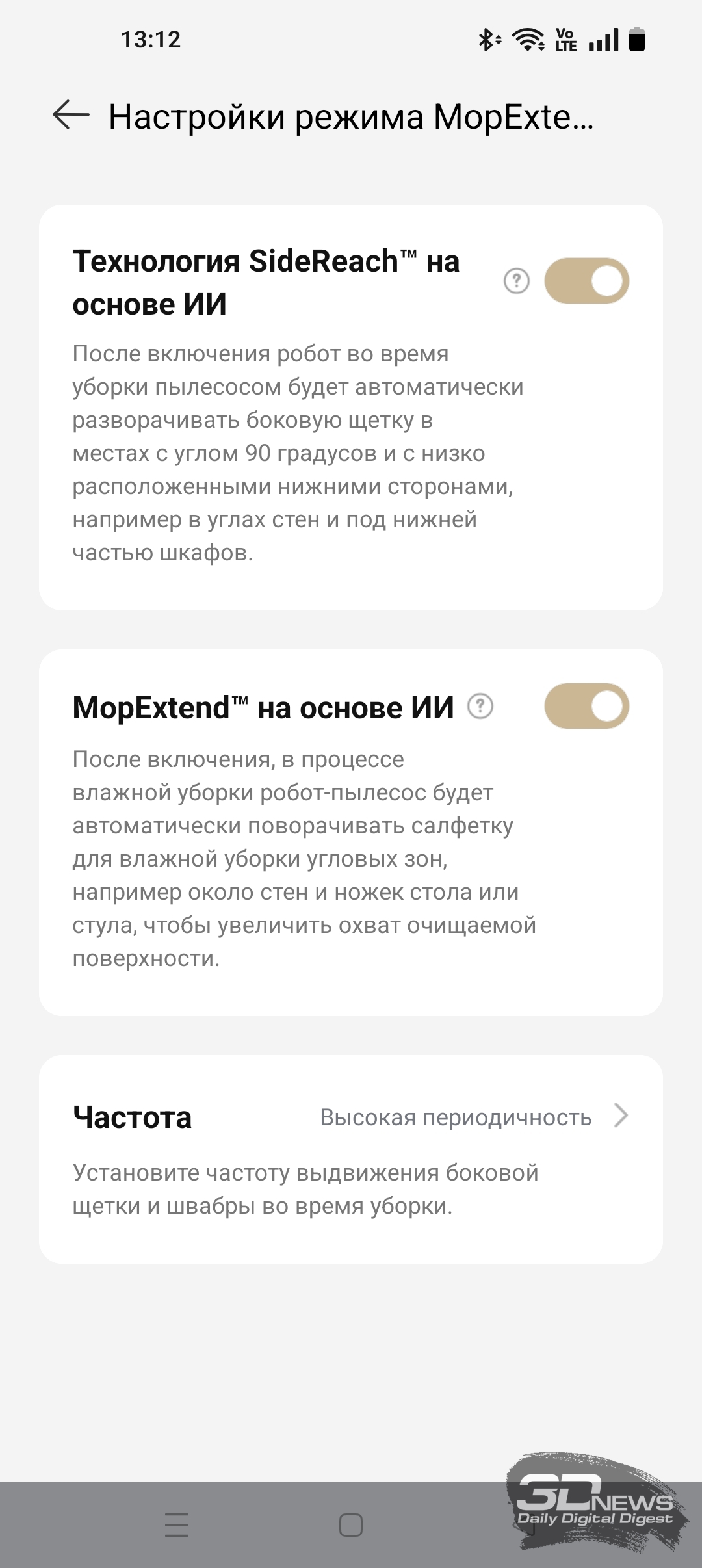Viewport: 702px width, 1568px height.
Task: Open help for SideReach technology
Action: point(517,281)
